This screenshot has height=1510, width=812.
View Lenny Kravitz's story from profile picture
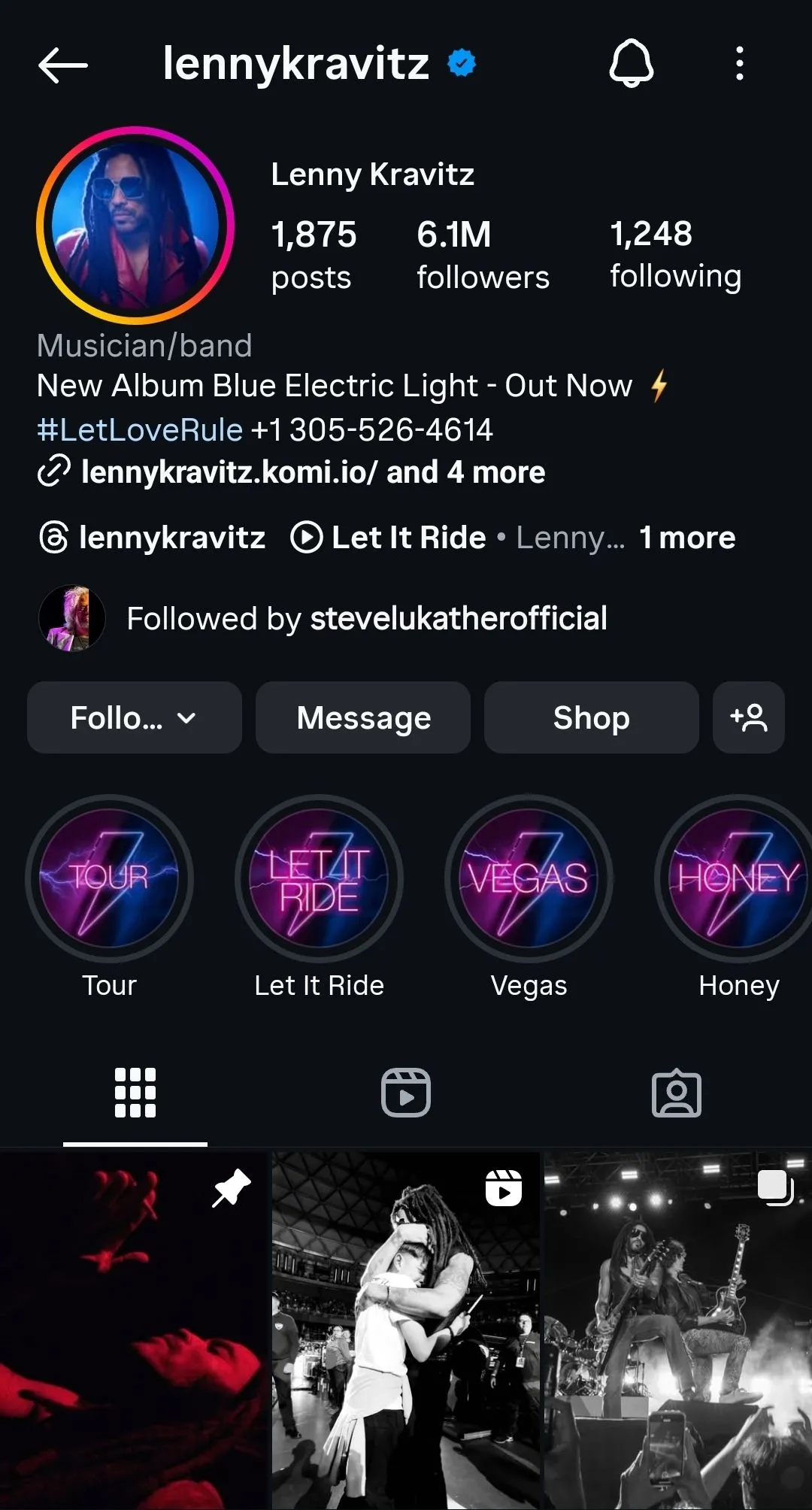point(135,226)
